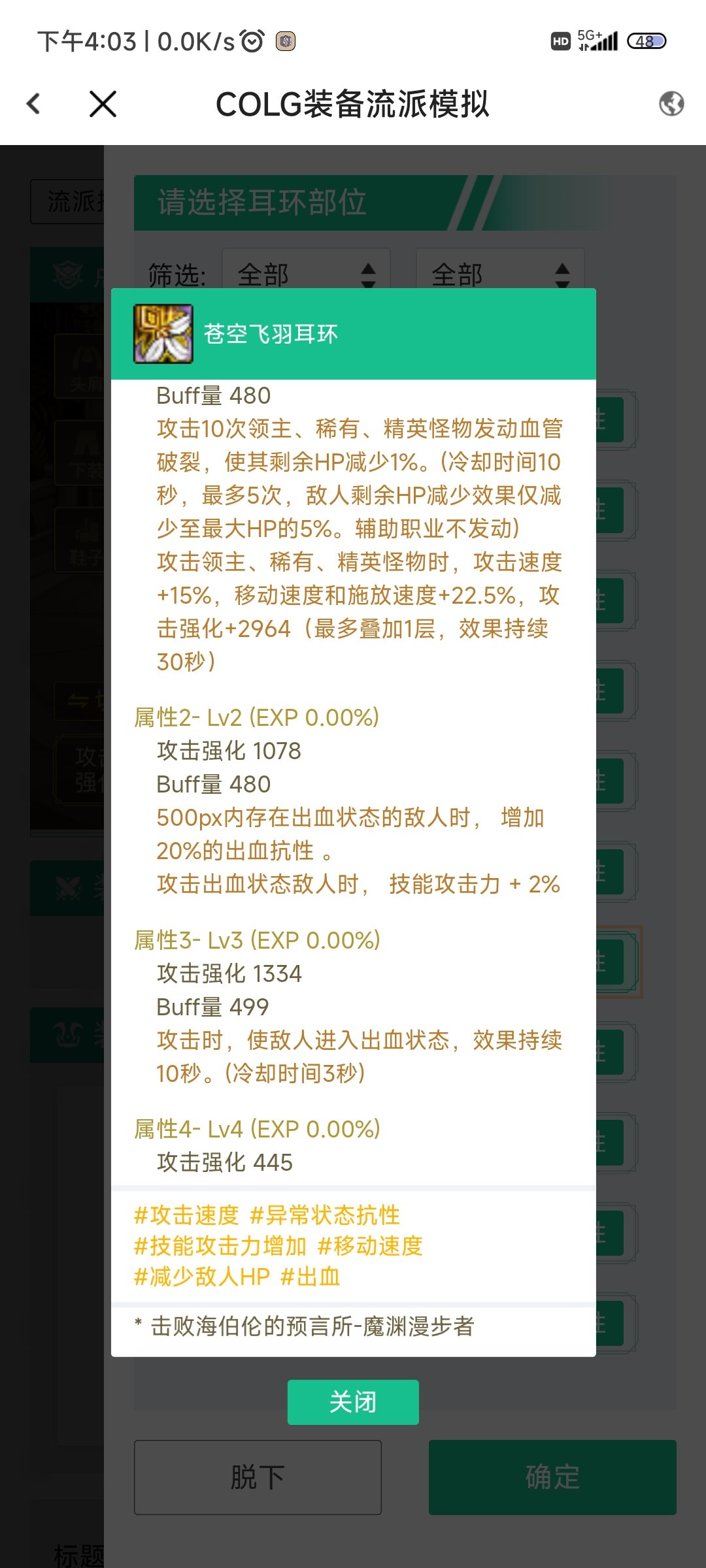Screen dimensions: 706x1568
Task: Tap the X icon next to the back arrow
Action: pyautogui.click(x=101, y=103)
